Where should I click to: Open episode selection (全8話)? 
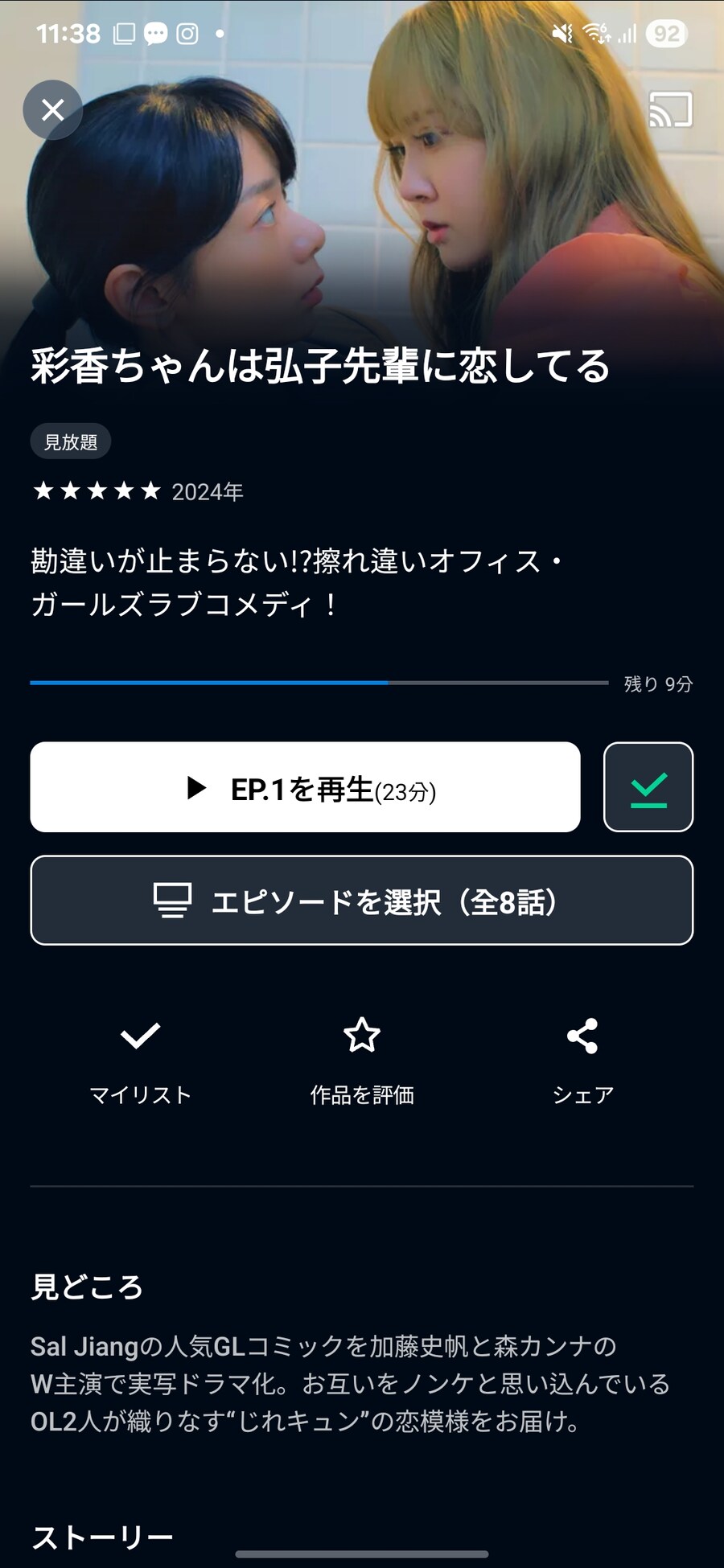coord(361,901)
